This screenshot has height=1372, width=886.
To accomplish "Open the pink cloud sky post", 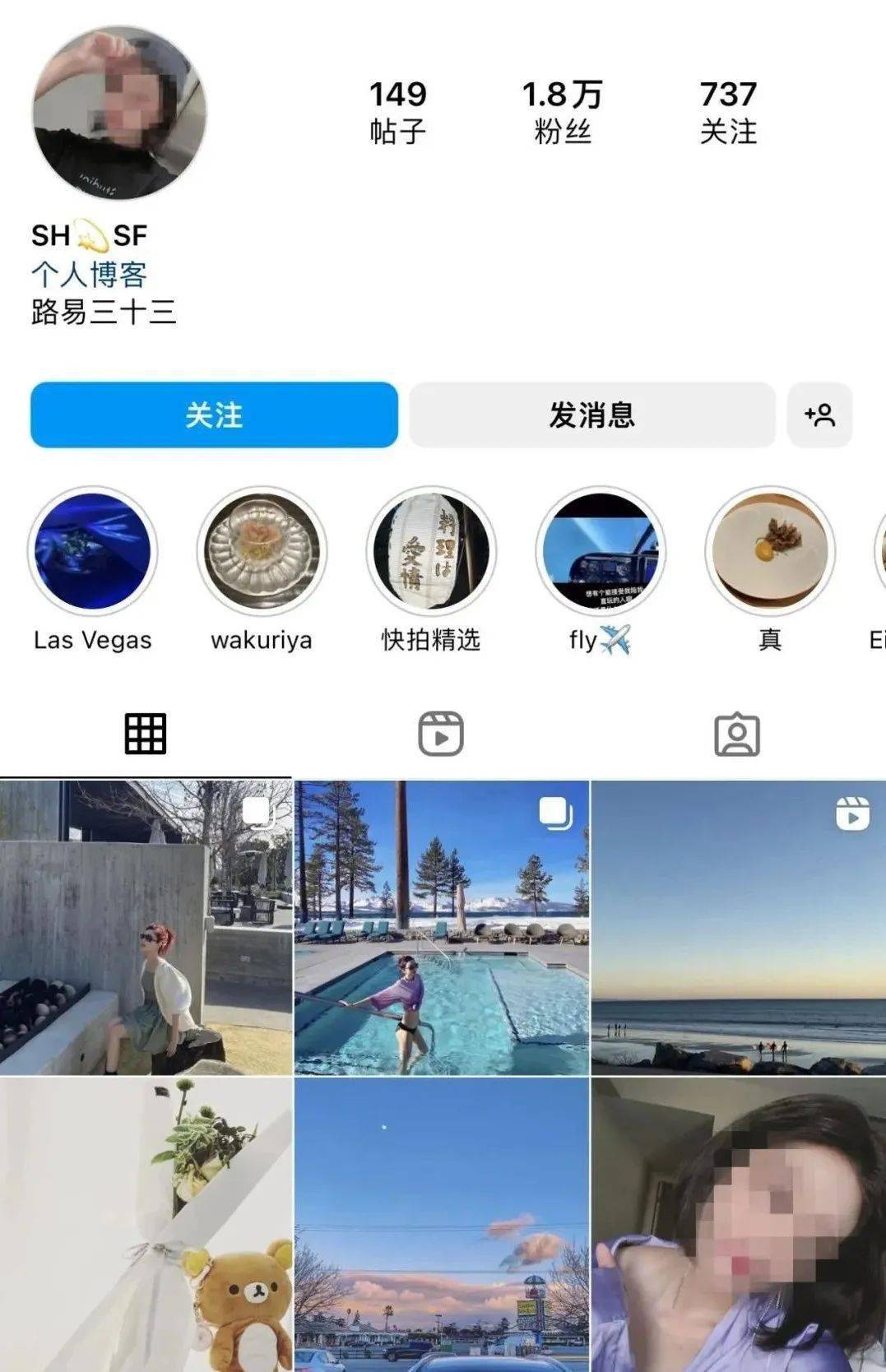I will [x=442, y=1224].
